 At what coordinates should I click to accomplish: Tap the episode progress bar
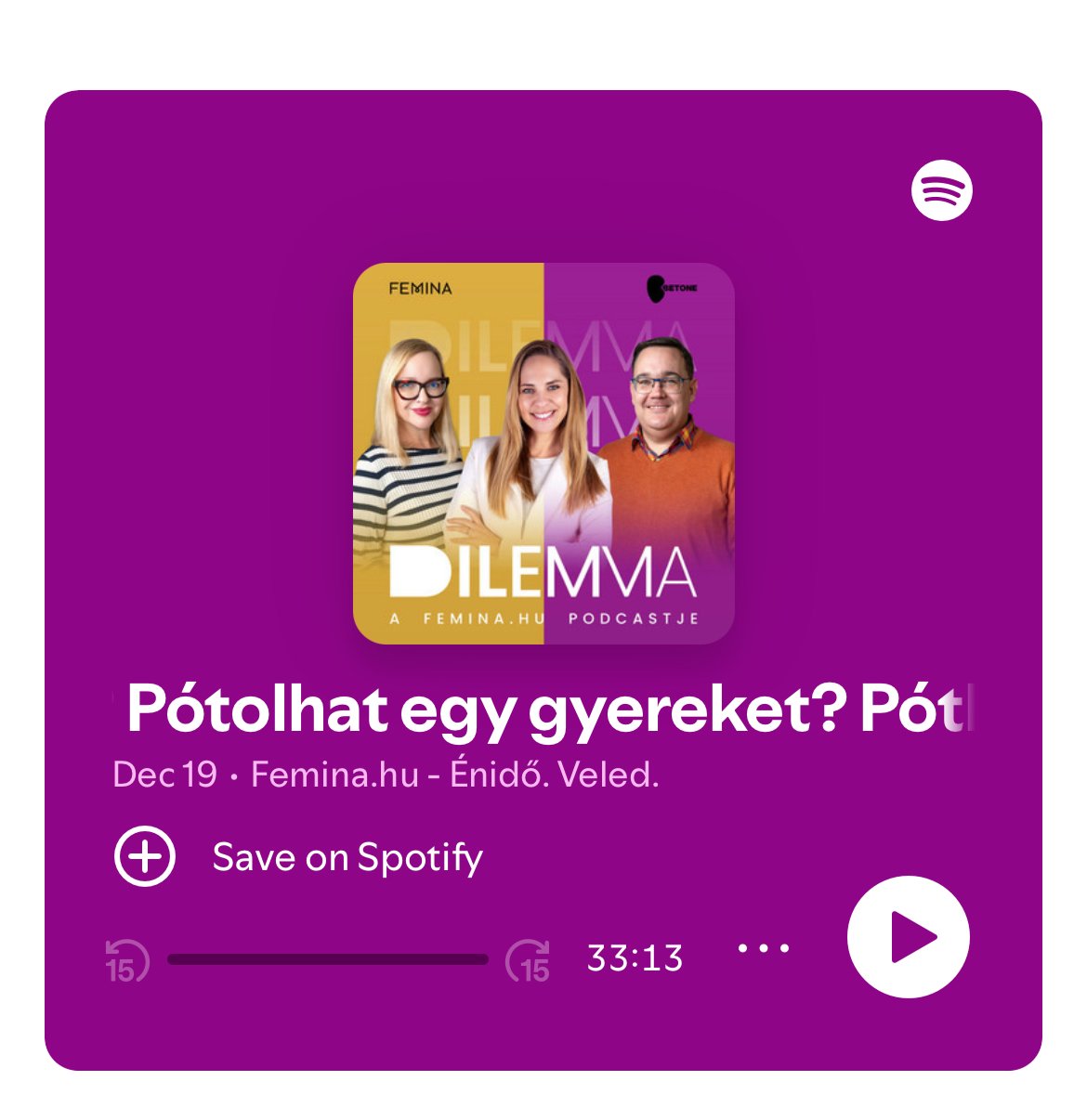(x=327, y=959)
